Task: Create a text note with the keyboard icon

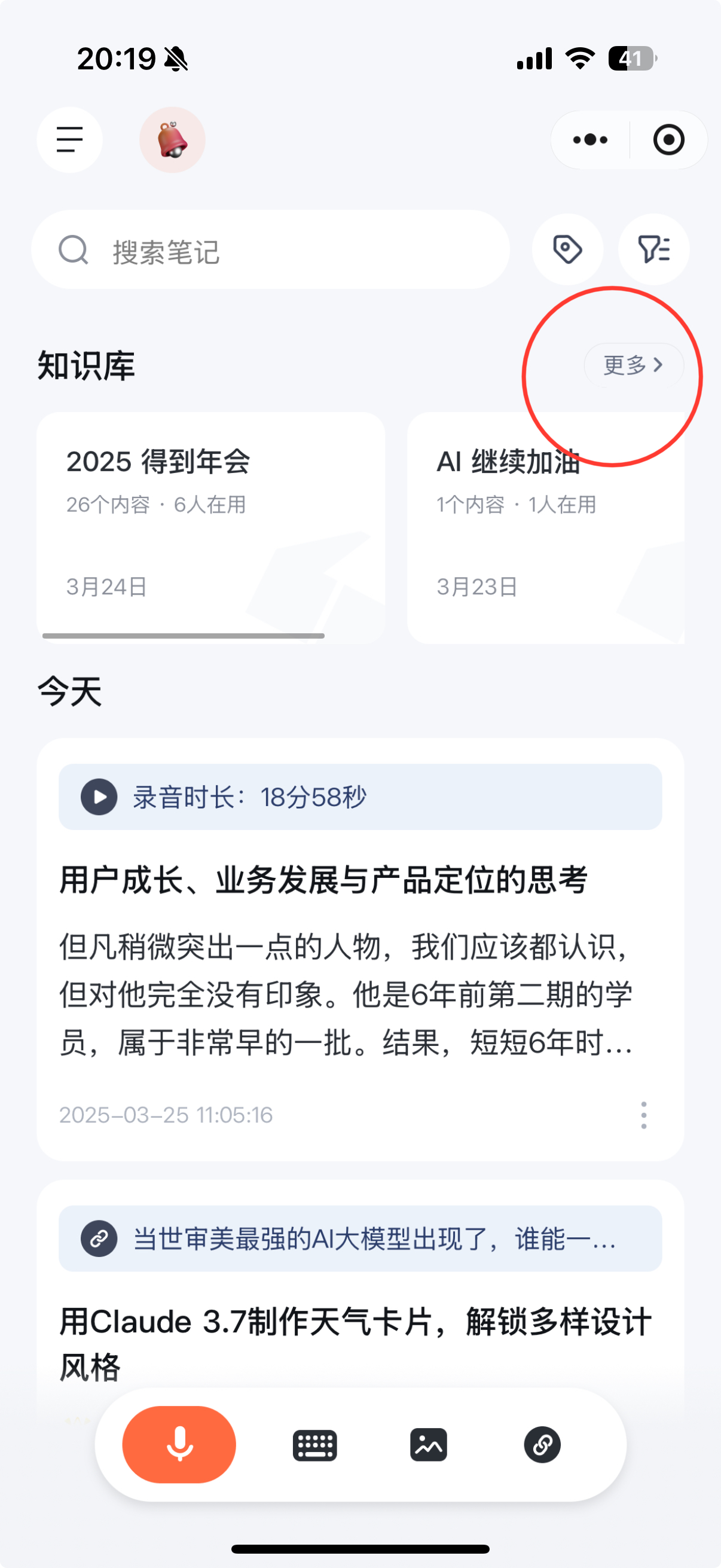Action: pyautogui.click(x=314, y=1444)
